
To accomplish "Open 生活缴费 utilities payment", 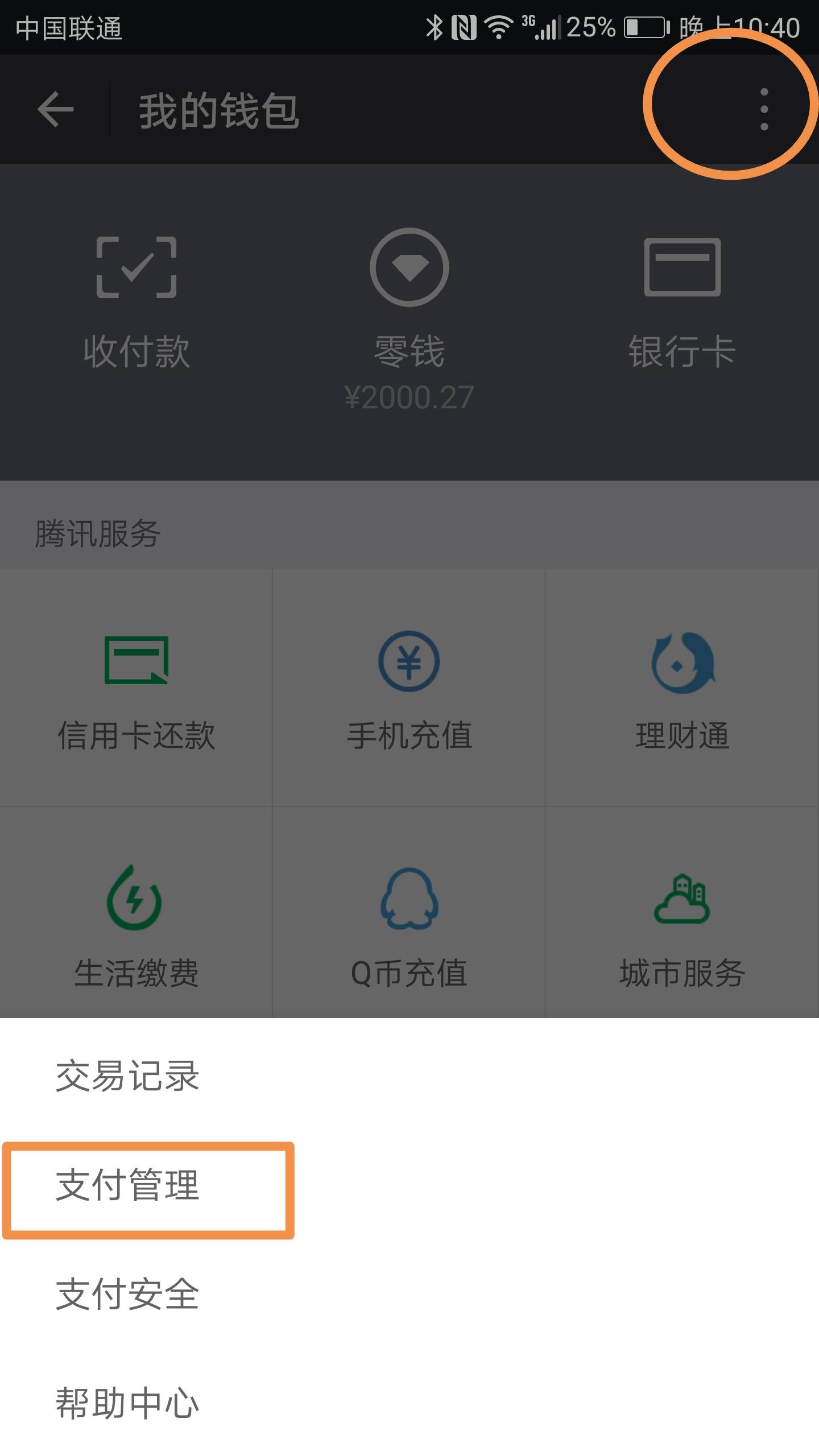I will click(136, 912).
